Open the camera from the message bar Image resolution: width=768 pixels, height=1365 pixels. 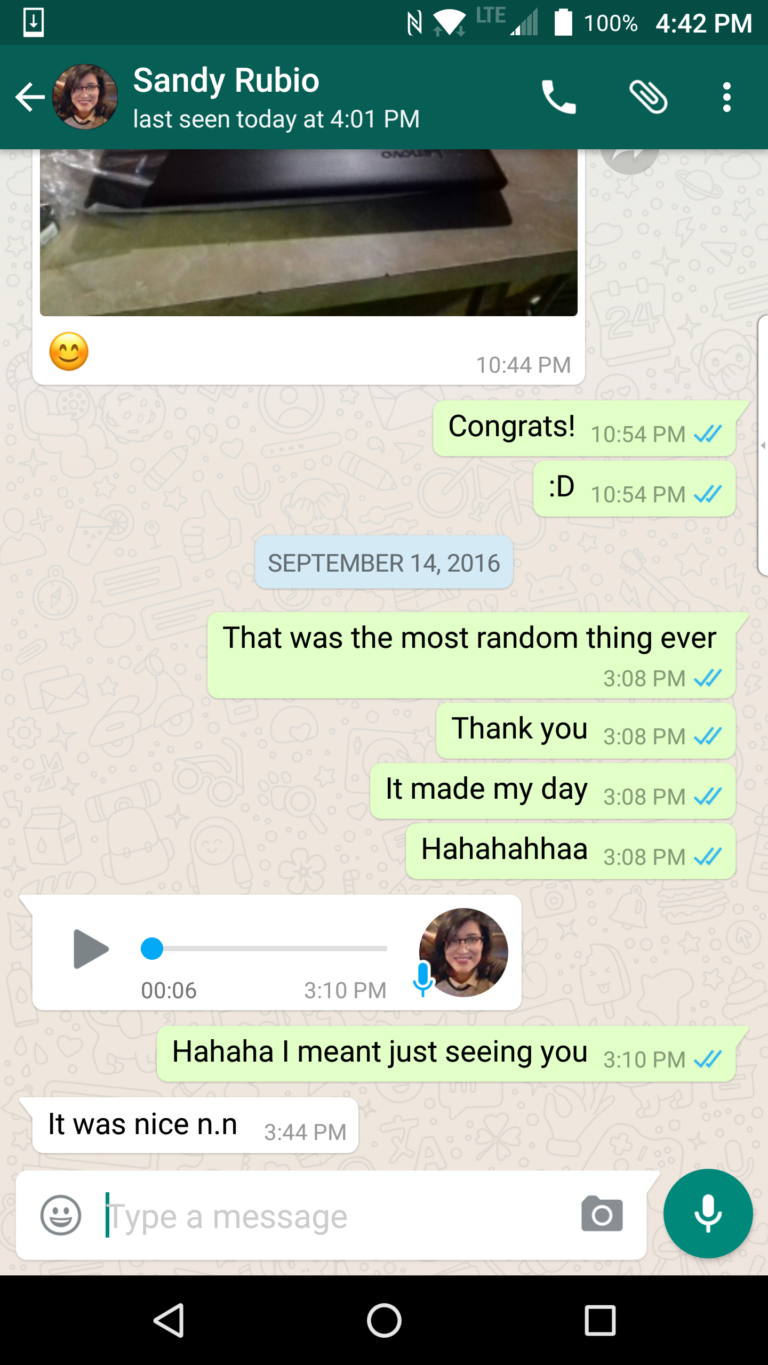click(x=601, y=1214)
